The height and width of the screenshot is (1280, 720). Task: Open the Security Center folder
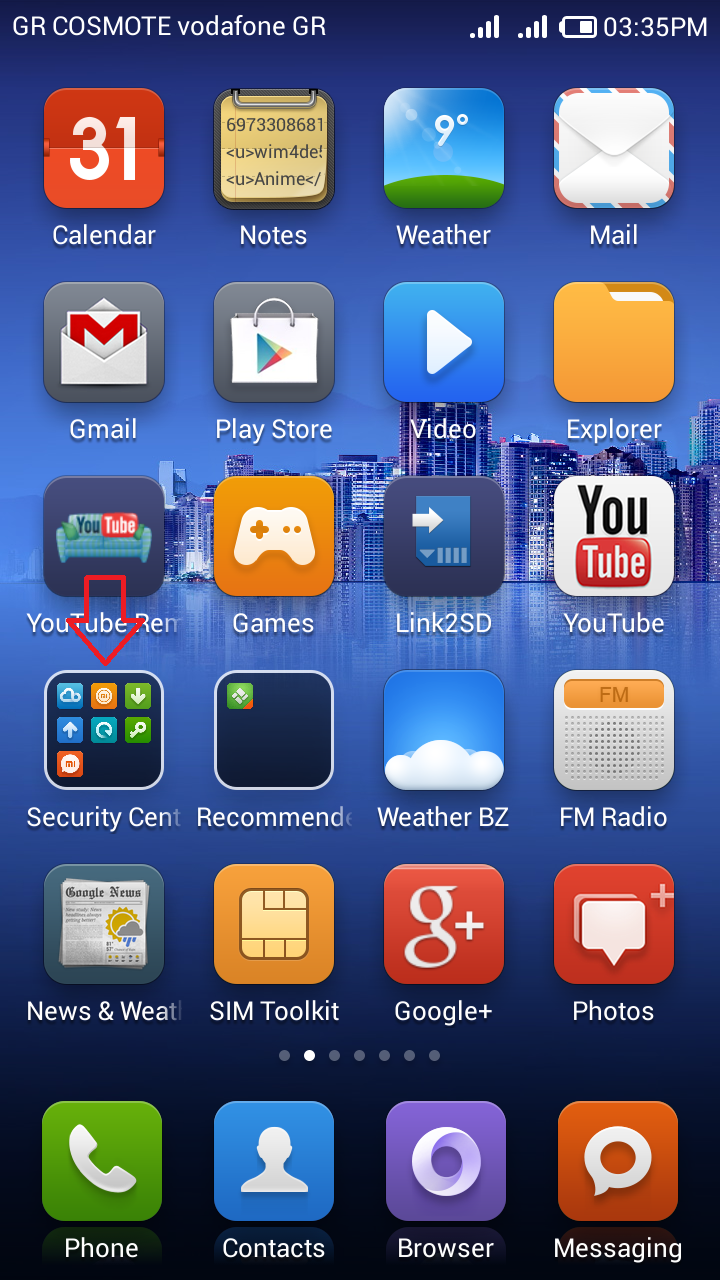click(x=104, y=730)
